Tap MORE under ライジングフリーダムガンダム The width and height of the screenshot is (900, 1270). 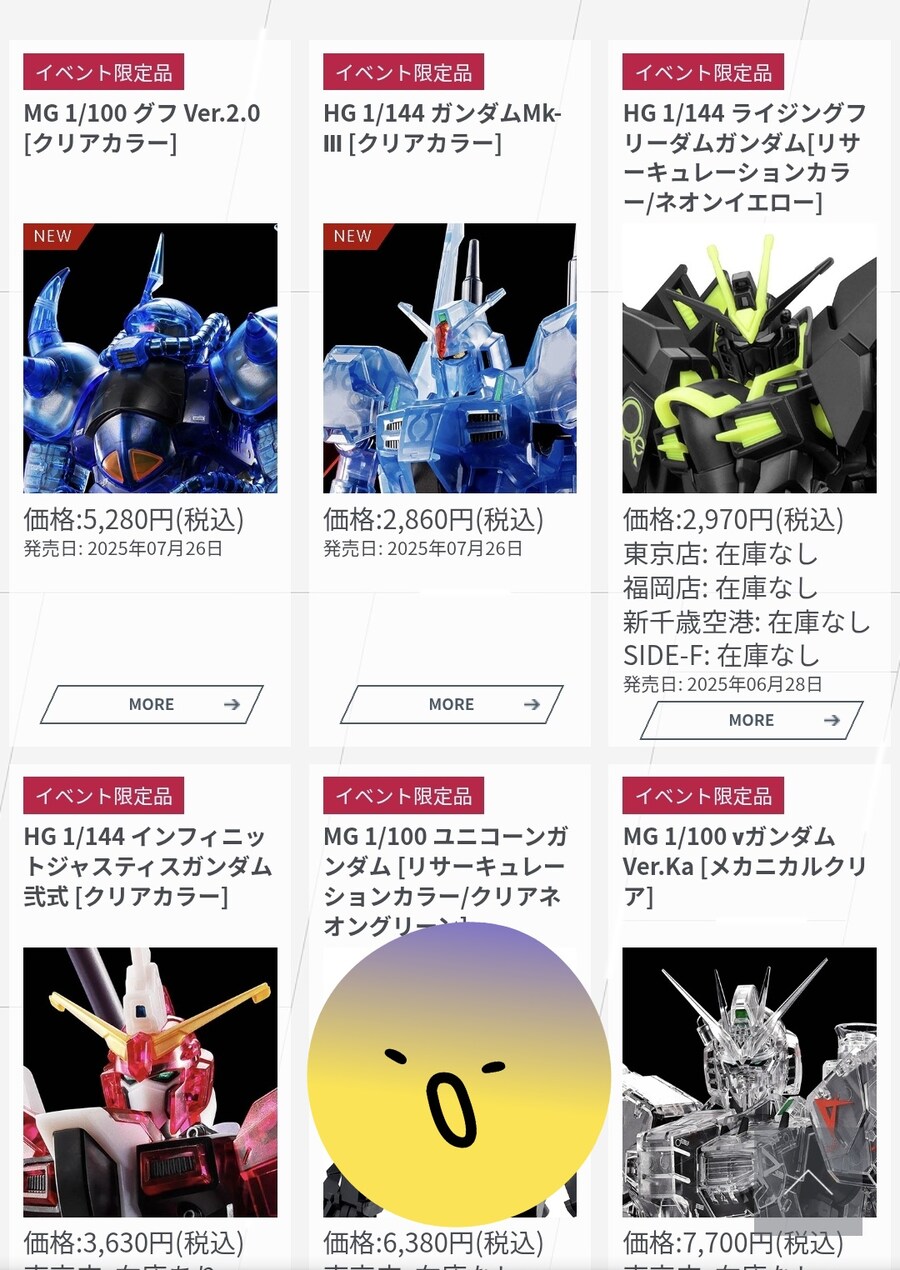pyautogui.click(x=751, y=720)
